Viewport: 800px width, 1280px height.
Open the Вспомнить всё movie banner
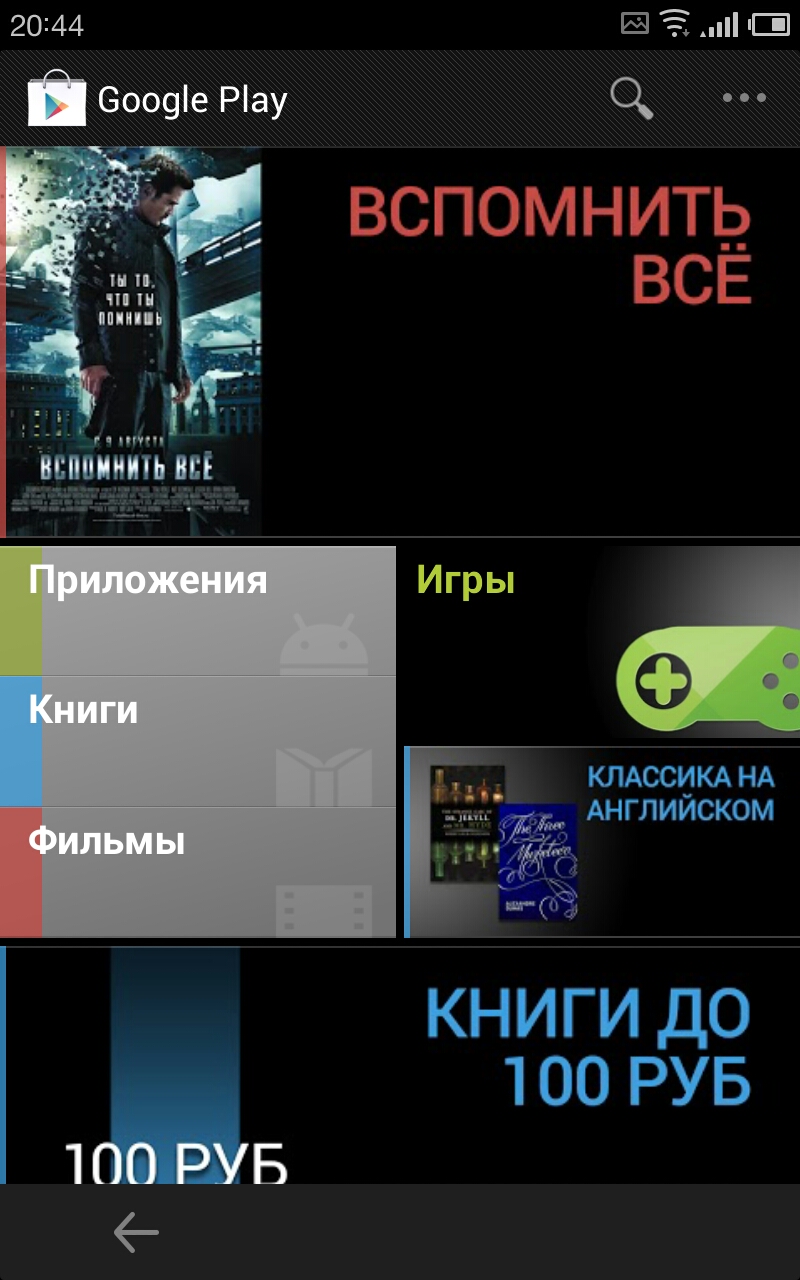click(400, 342)
